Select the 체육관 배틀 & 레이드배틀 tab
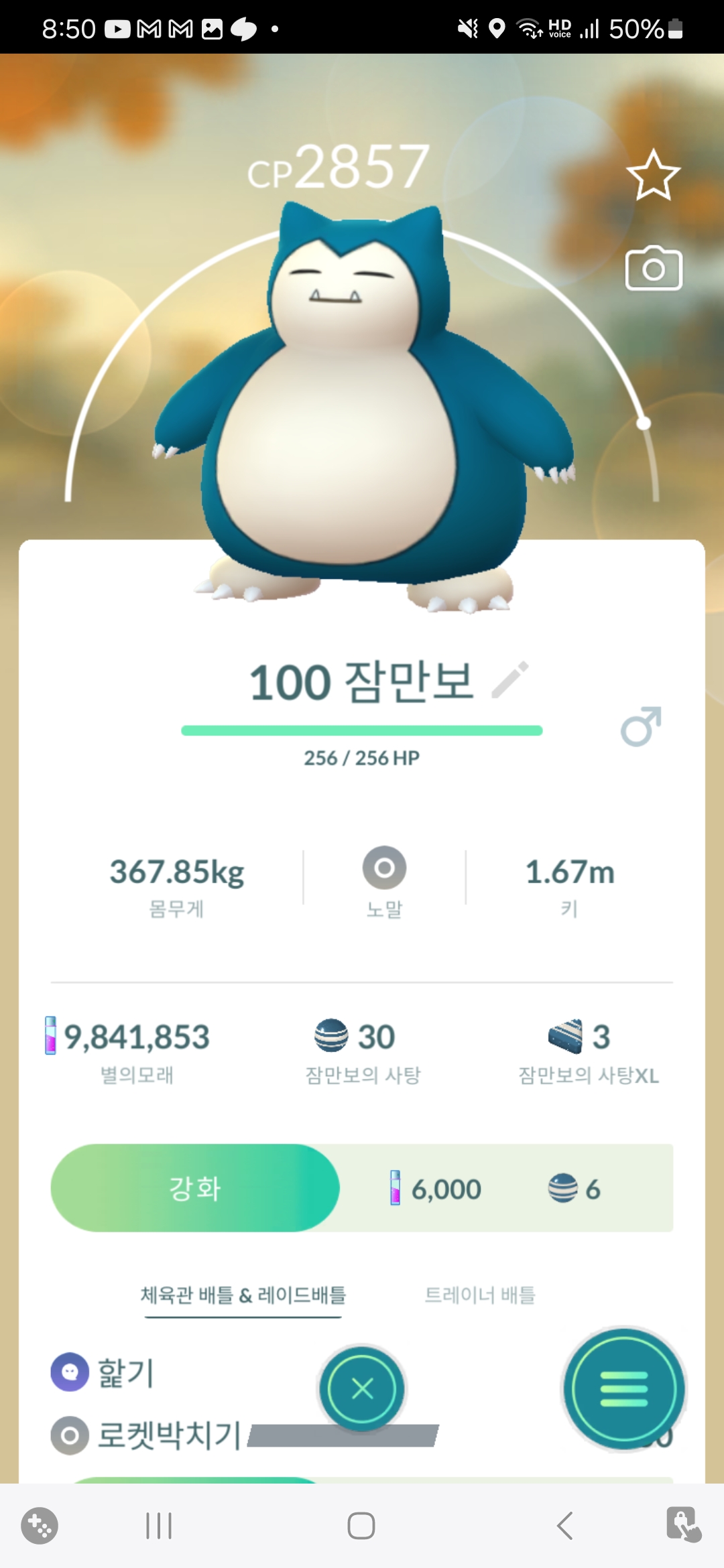The width and height of the screenshot is (724, 1568). 243,1295
